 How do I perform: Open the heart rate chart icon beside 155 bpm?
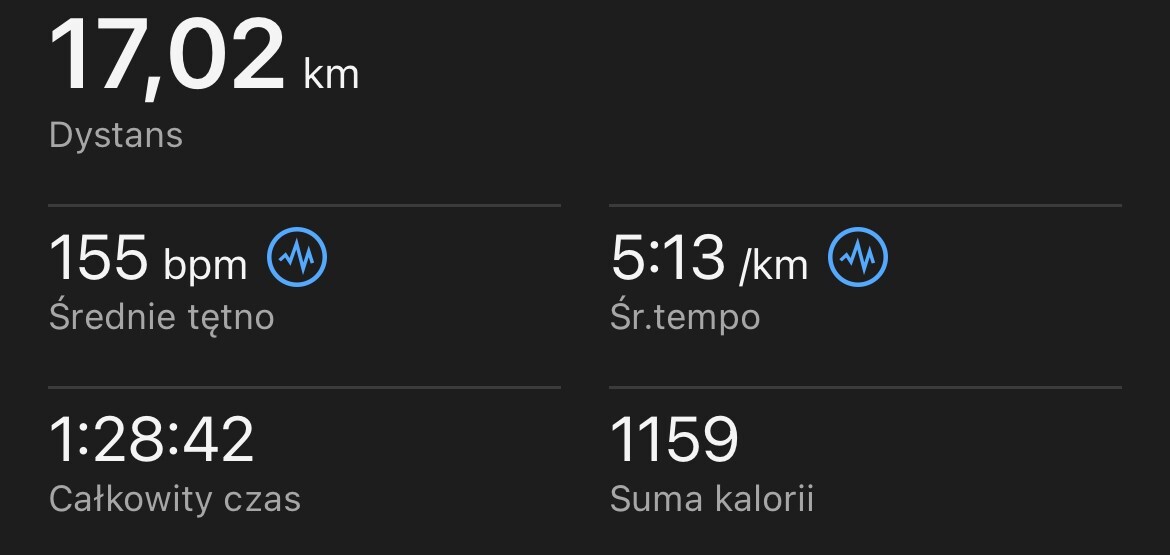click(x=297, y=259)
